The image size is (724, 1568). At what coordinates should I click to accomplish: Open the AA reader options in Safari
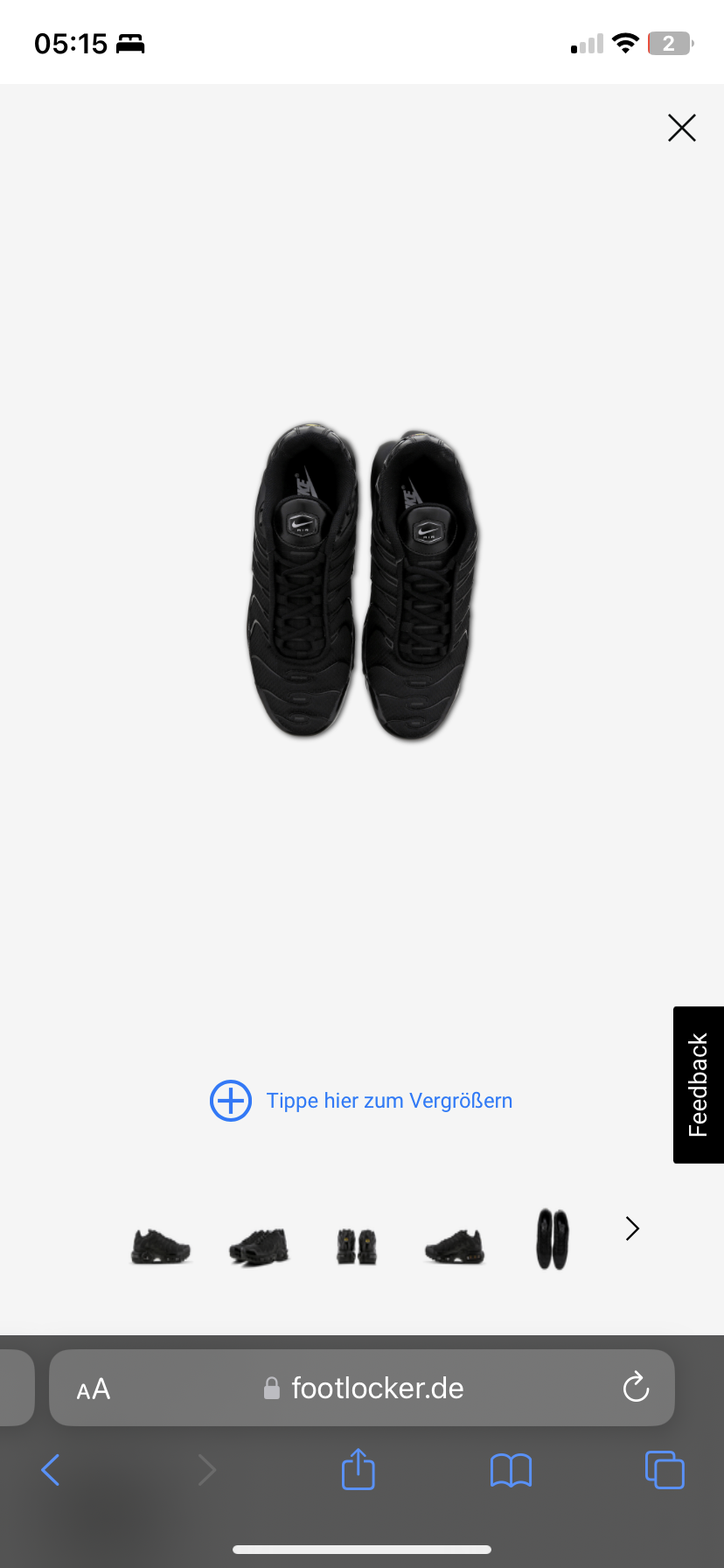[94, 1389]
